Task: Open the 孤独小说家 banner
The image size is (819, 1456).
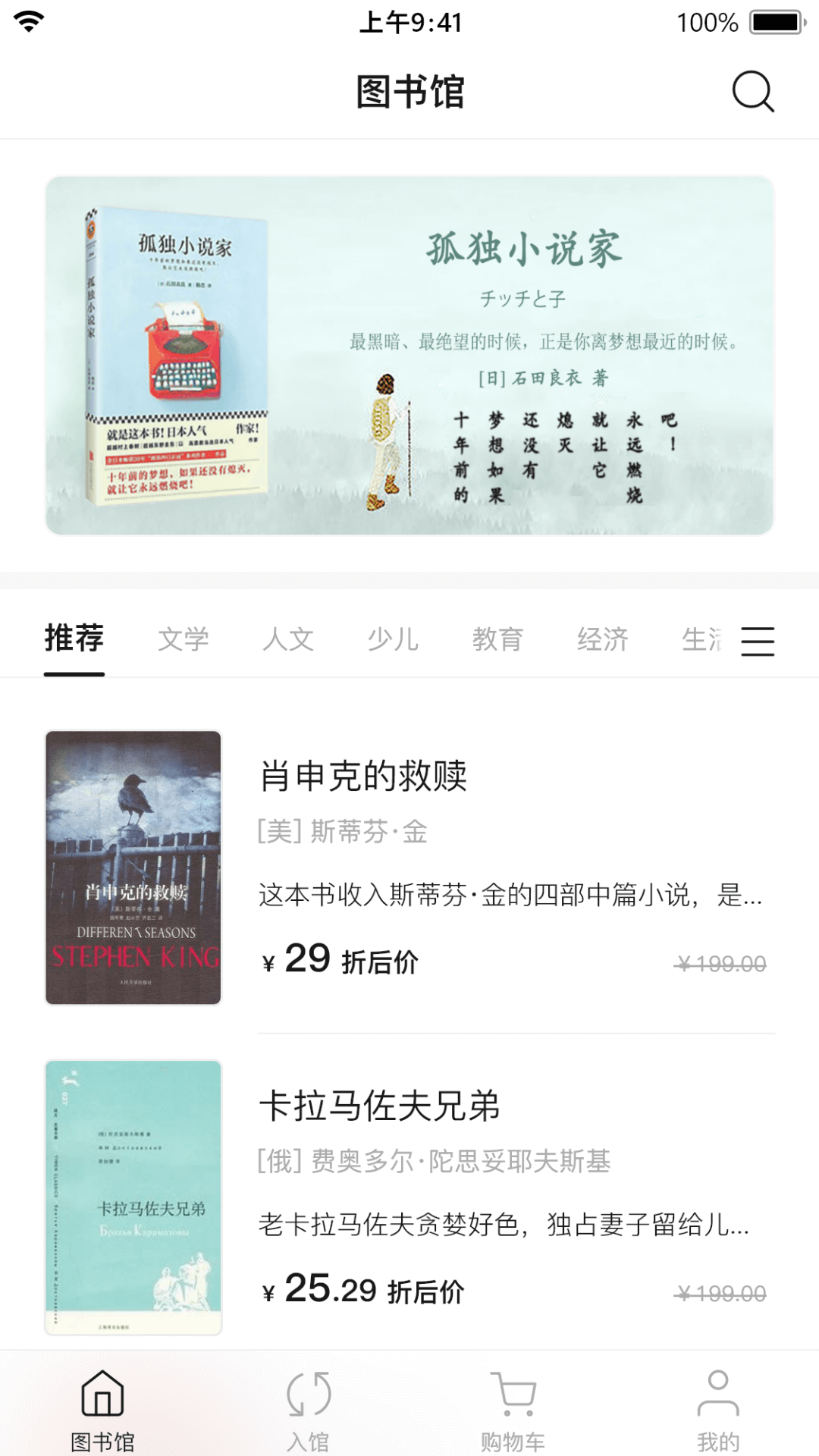Action: click(x=409, y=356)
